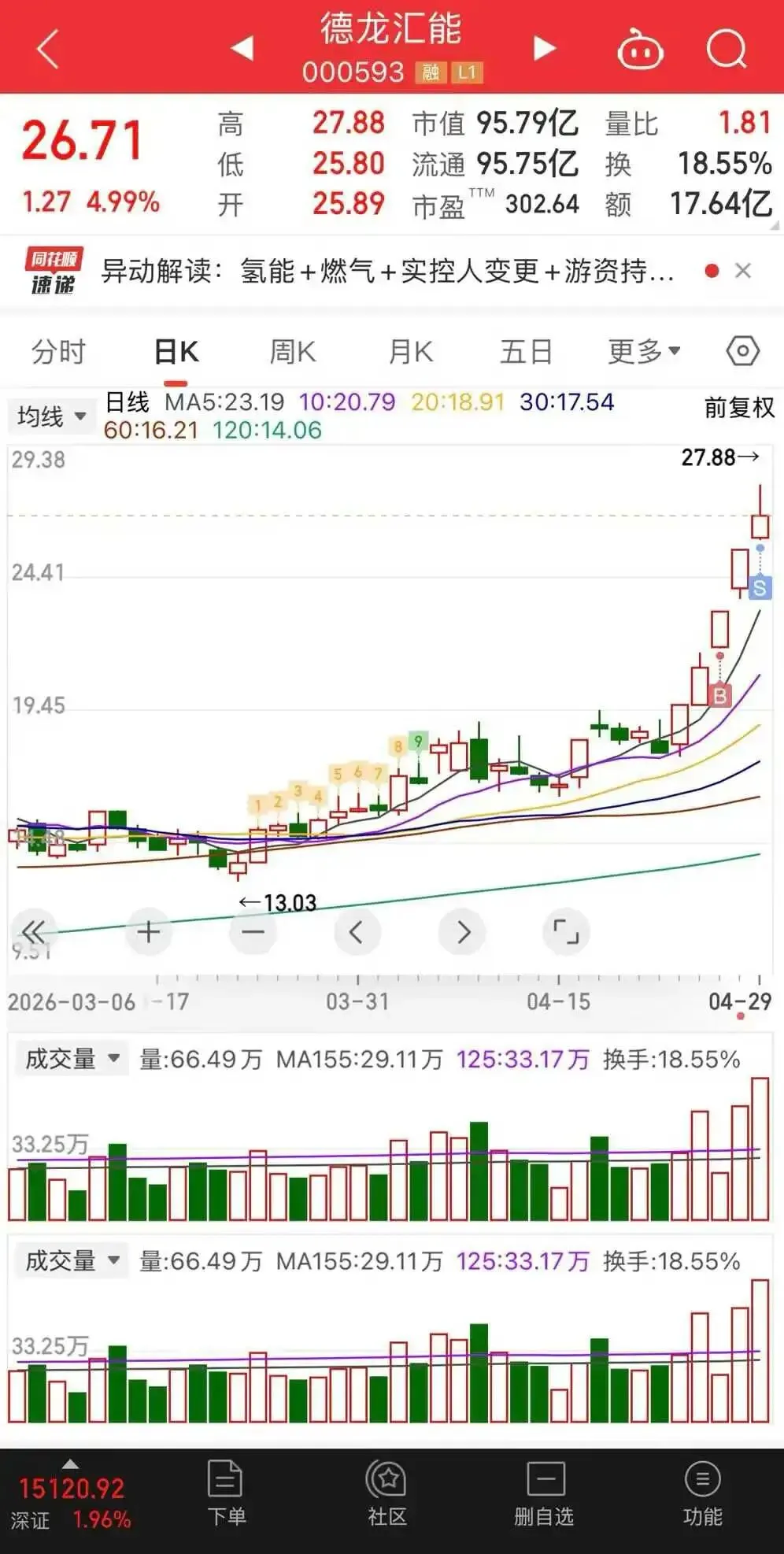The height and width of the screenshot is (1554, 784).
Task: Go back to the previous page
Action: click(x=49, y=49)
